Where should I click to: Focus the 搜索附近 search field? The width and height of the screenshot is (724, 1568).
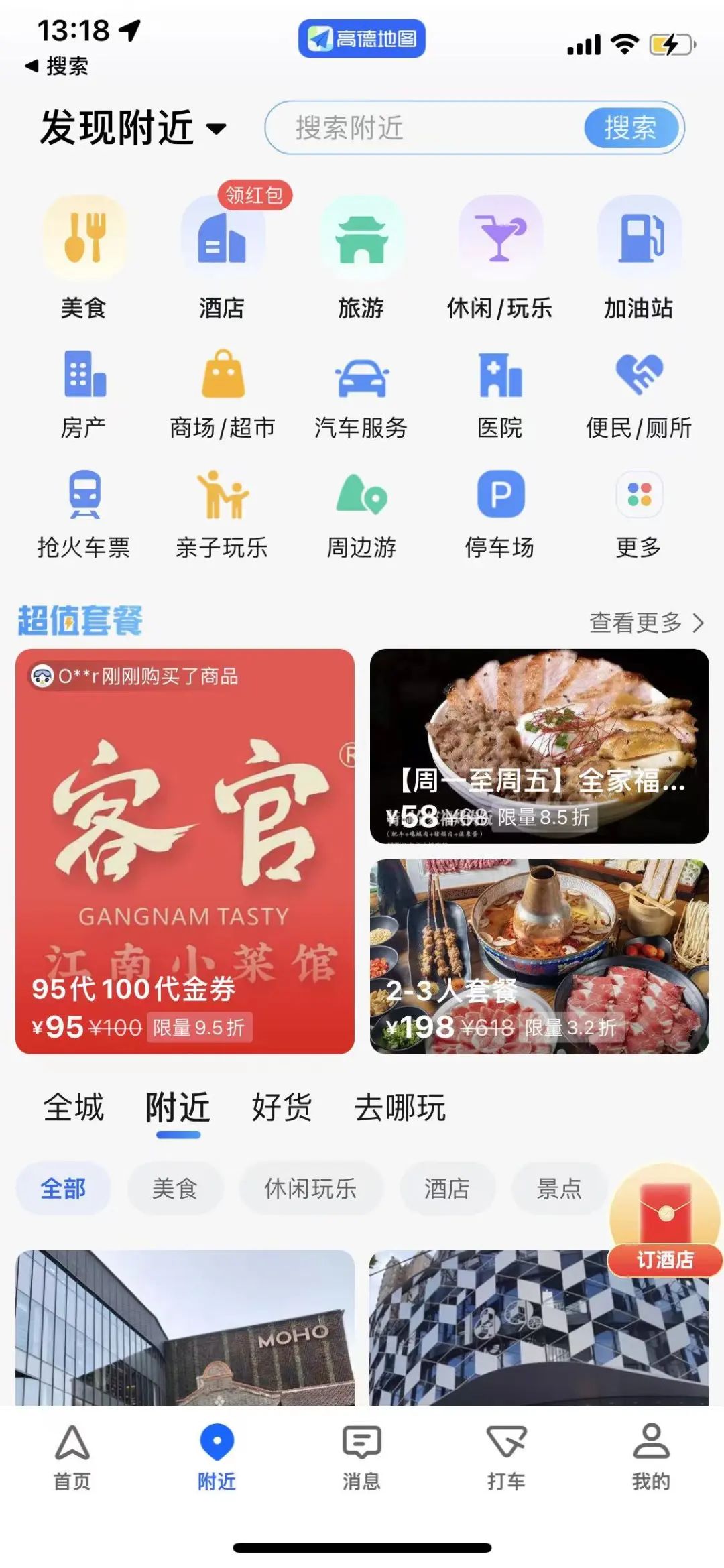point(422,127)
